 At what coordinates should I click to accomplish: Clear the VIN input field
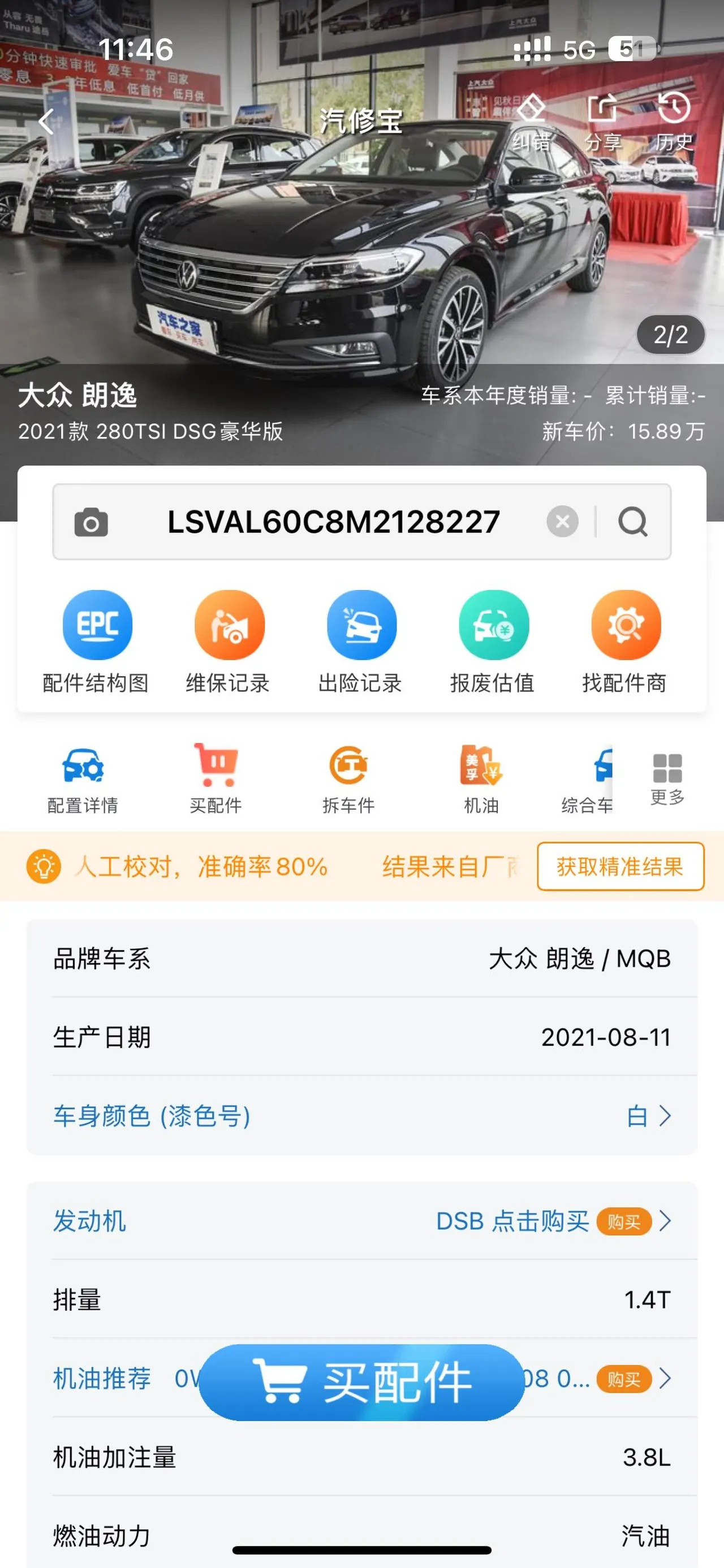562,522
